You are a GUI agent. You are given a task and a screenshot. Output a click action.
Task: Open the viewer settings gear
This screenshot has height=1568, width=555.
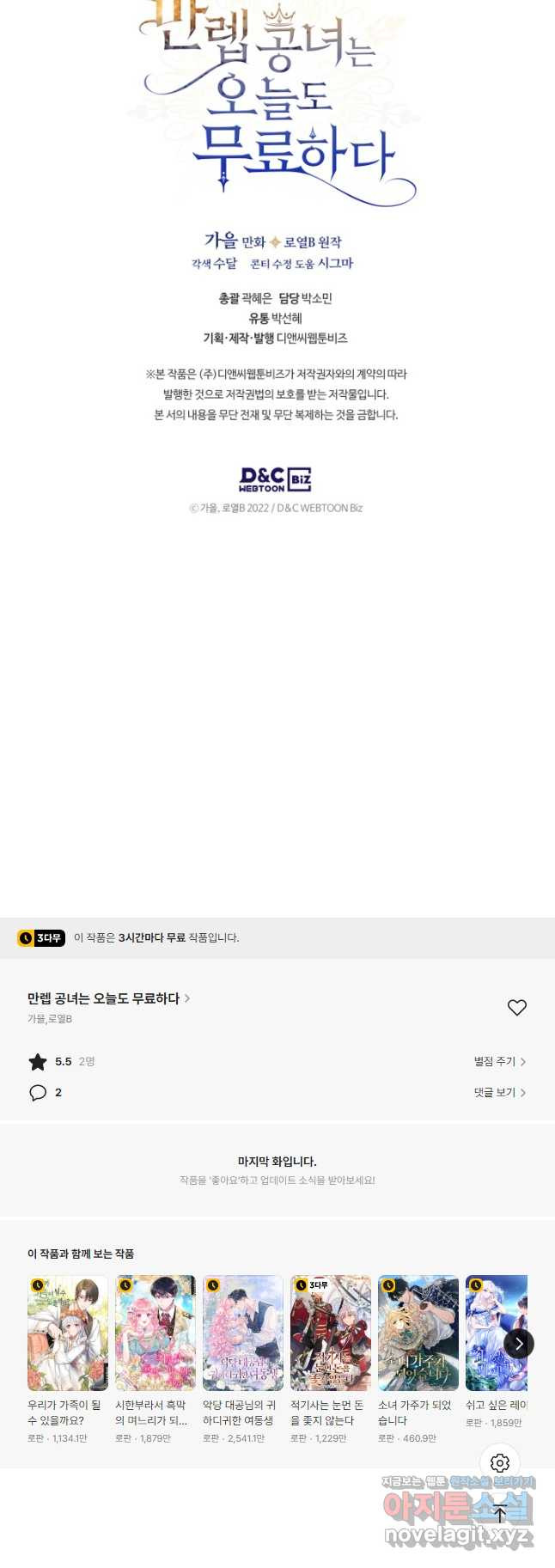point(500,1463)
